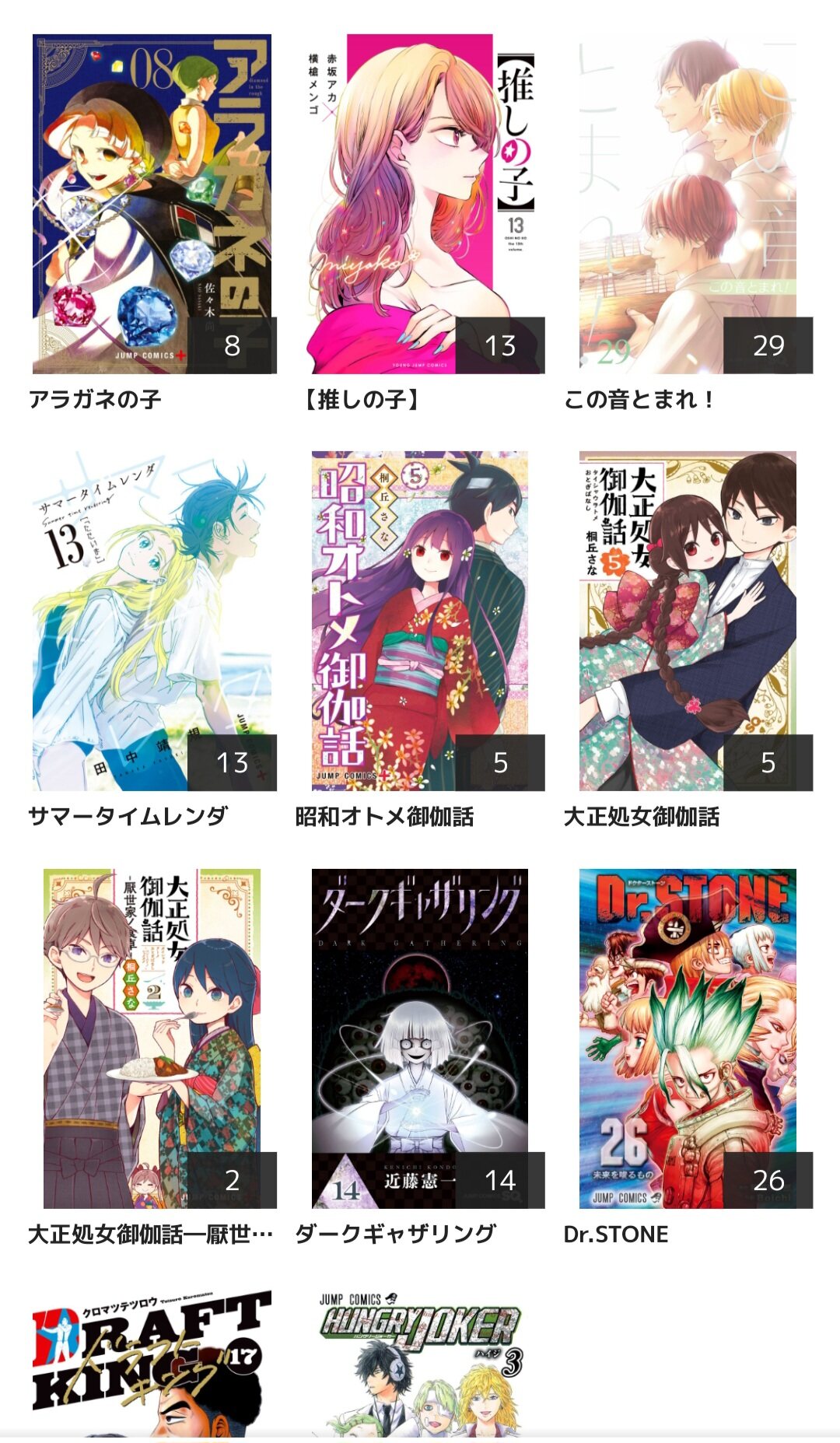Screen dimensions: 840x1443
Task: Open 大正処女御伽話―厭世… series
Action: point(152,1038)
